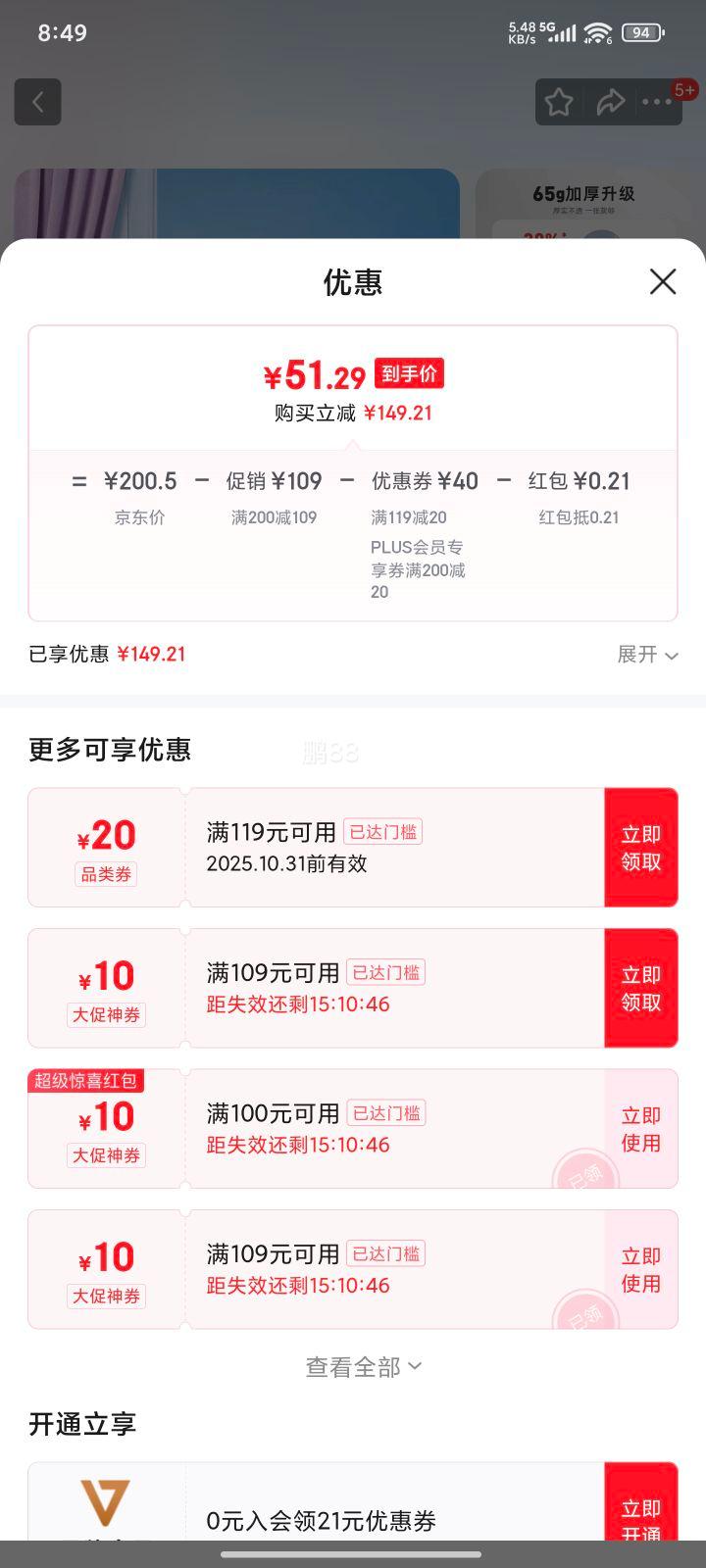Claim the ¥20 品类券 coupon
Screen dimensions: 706x1568
pos(640,848)
